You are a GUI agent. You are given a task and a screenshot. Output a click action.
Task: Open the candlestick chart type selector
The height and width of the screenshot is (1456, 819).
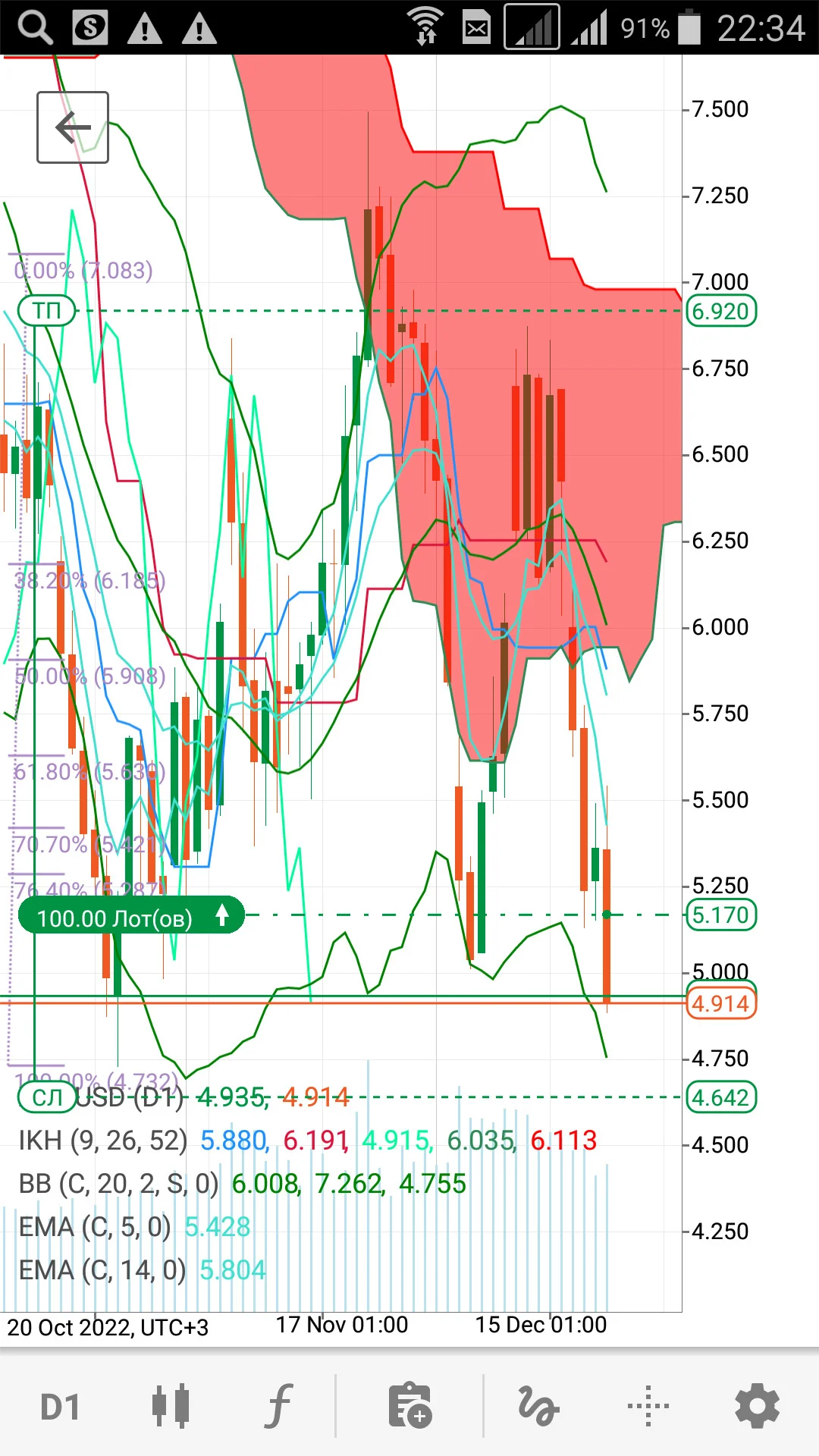pyautogui.click(x=171, y=1407)
